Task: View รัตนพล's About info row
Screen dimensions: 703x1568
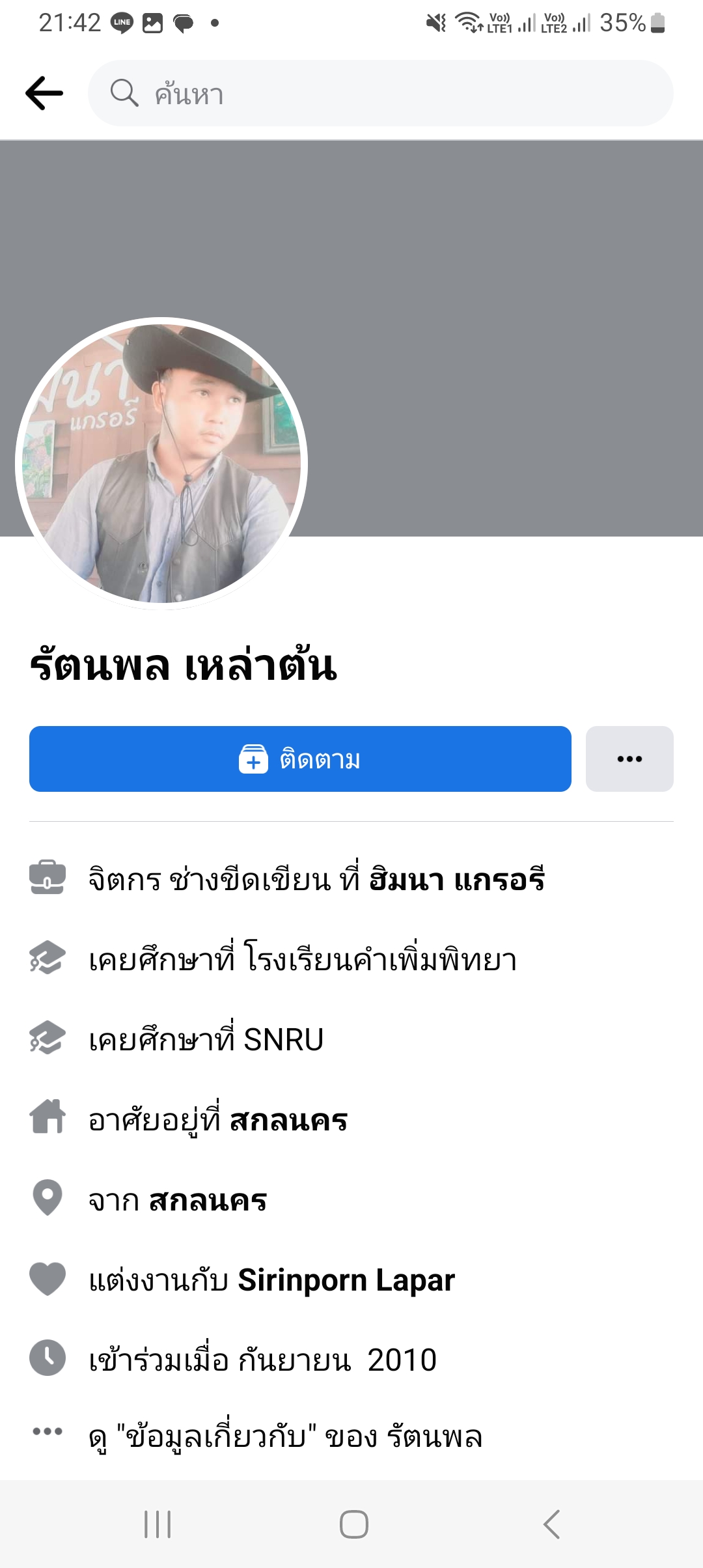Action: click(x=285, y=1436)
